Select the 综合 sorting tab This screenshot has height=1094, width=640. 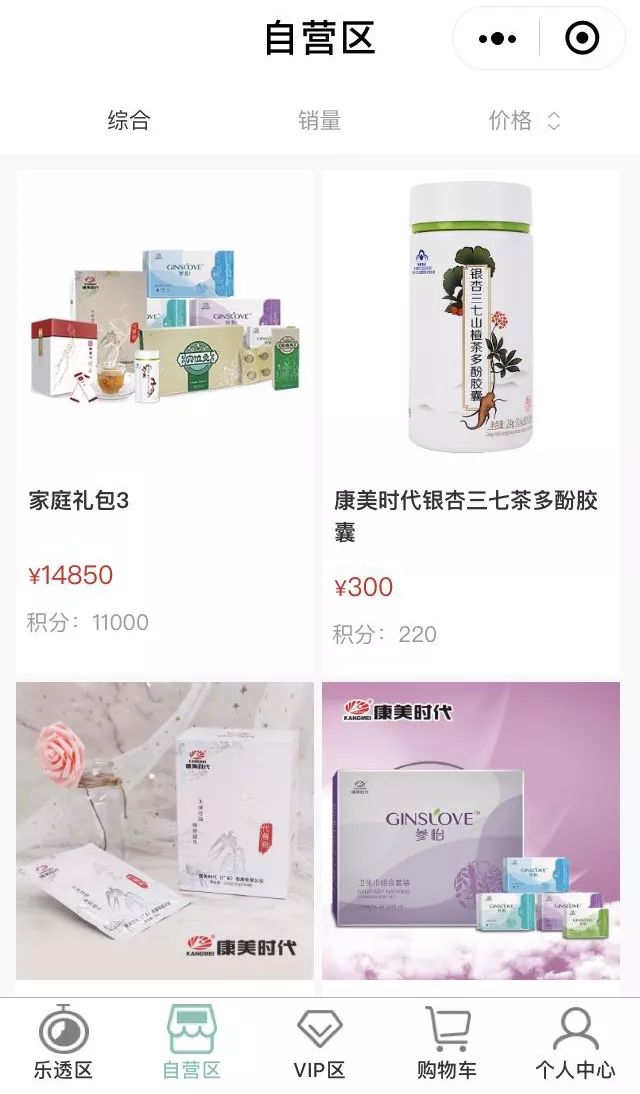click(129, 121)
